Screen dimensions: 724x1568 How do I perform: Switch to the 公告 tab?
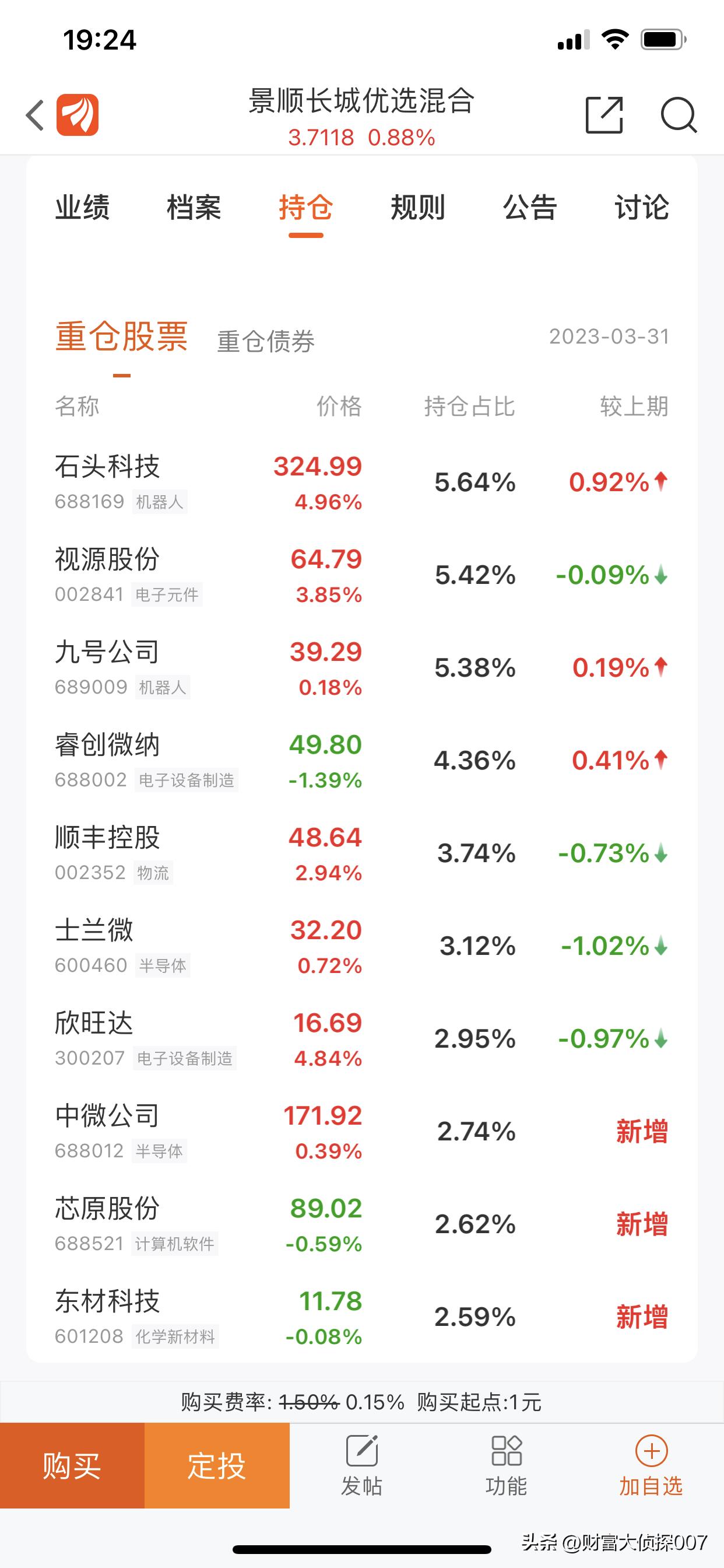(528, 207)
